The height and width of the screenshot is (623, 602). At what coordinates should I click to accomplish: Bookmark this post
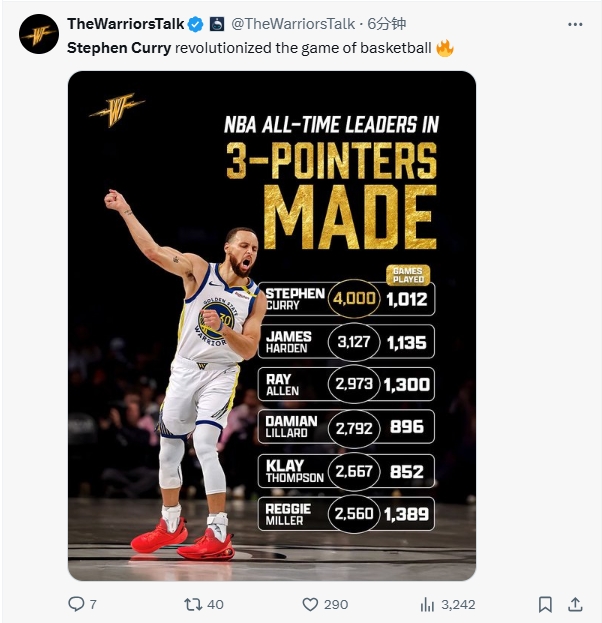(x=545, y=604)
